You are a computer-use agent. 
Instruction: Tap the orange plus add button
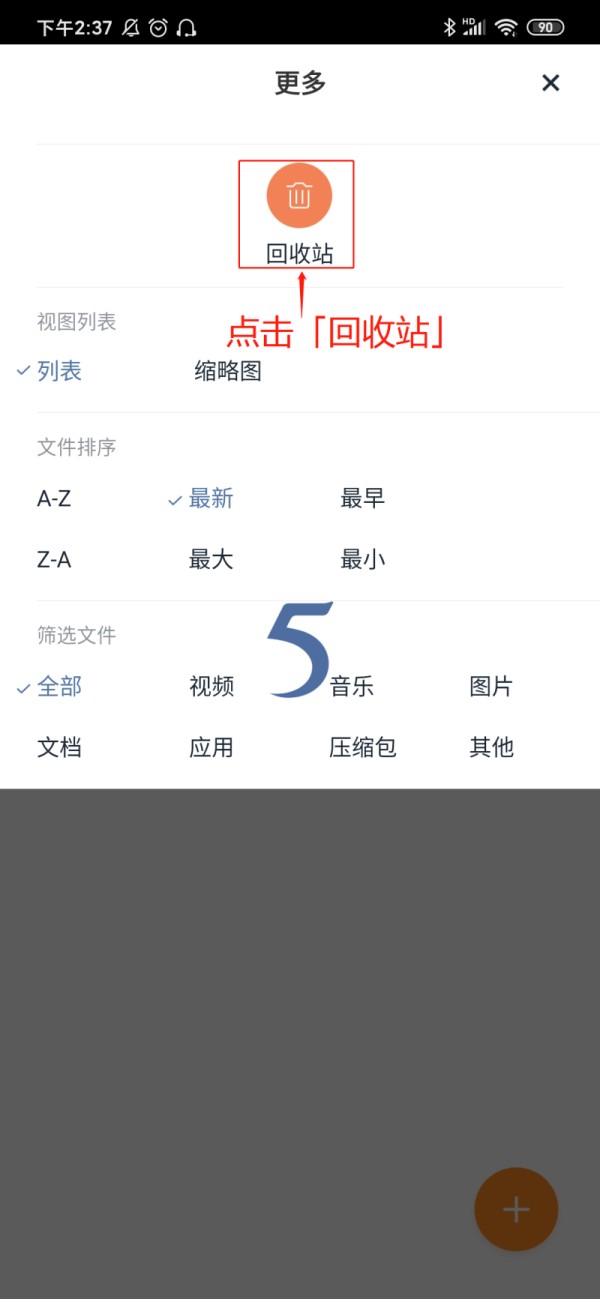pos(516,1209)
